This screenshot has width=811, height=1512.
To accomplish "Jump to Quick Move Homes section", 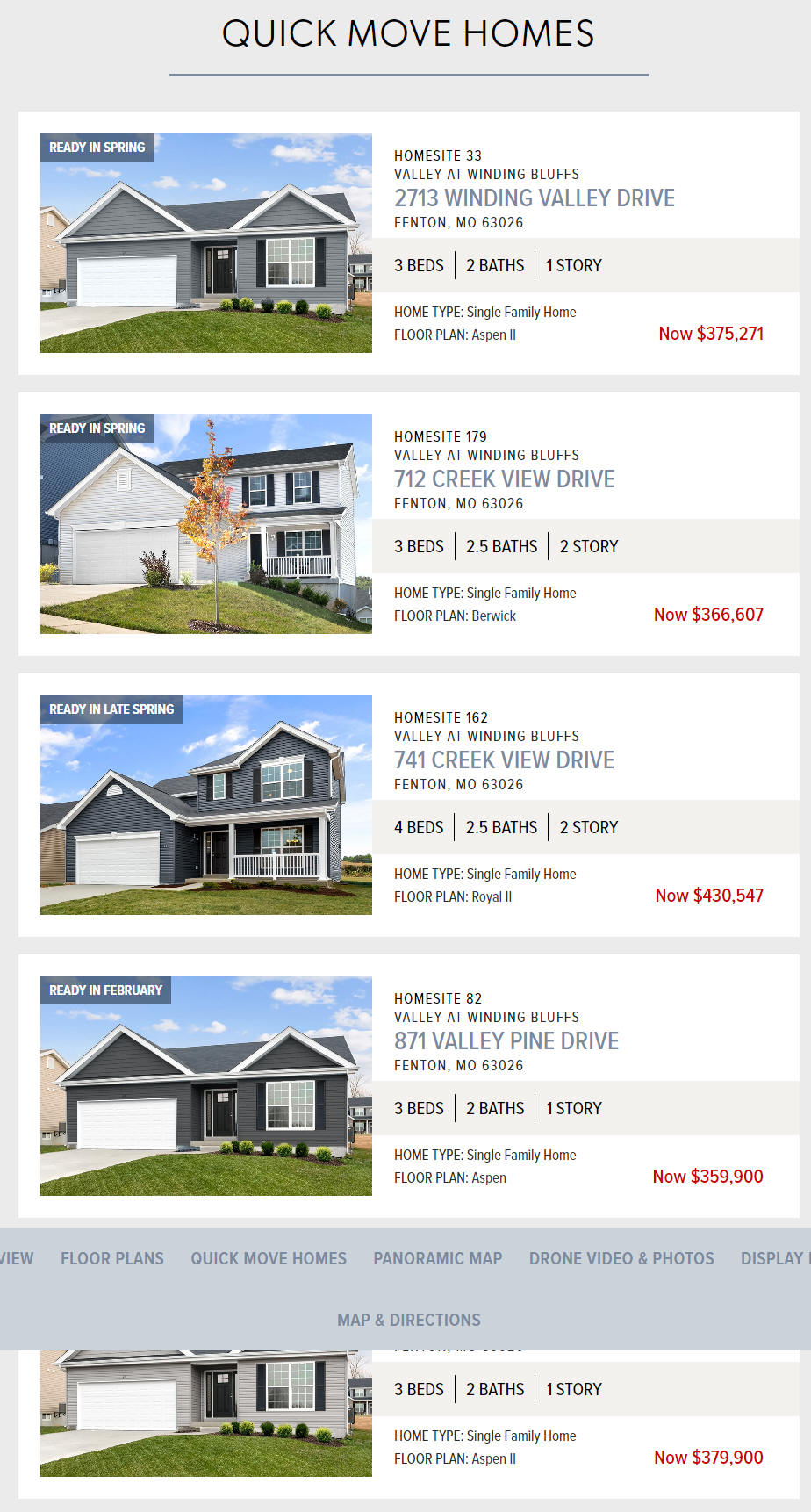I will pos(269,1258).
